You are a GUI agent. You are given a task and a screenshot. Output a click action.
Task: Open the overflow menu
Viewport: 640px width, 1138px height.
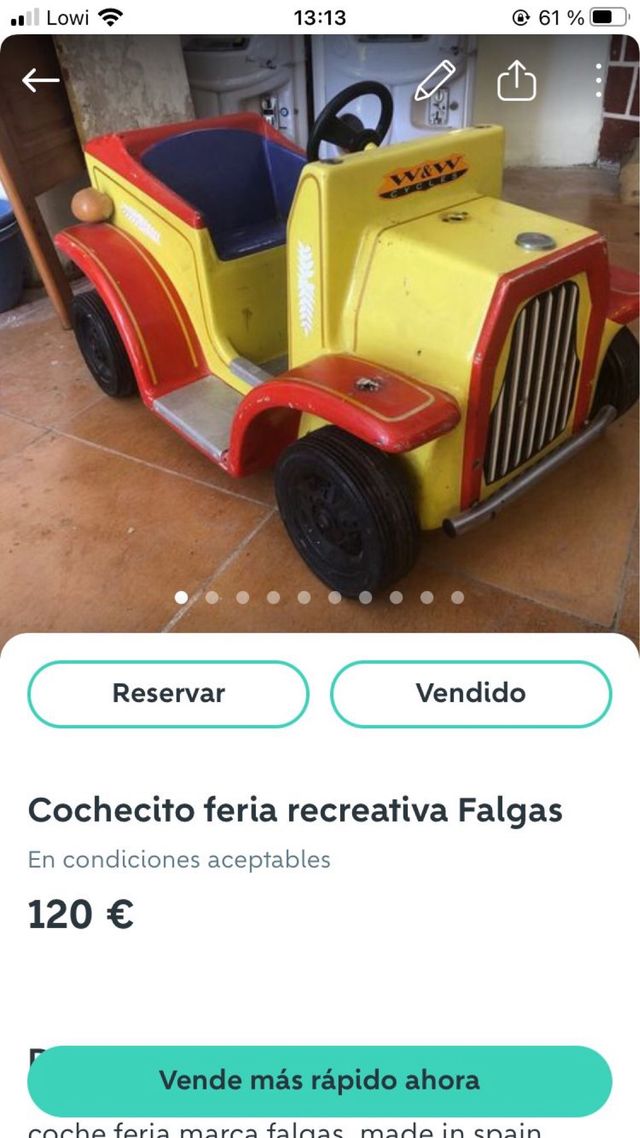click(598, 80)
